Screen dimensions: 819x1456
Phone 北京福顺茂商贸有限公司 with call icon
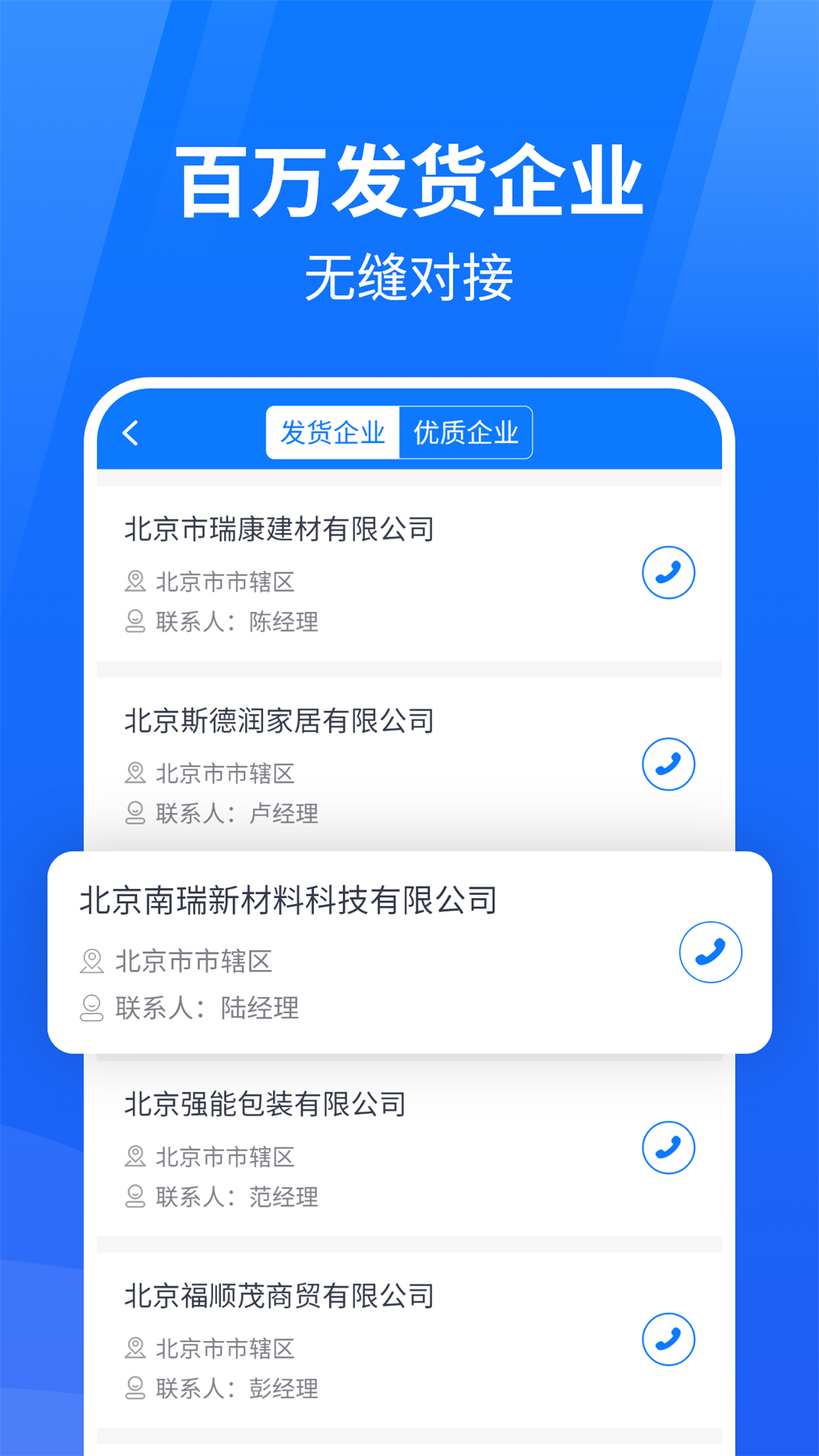coord(668,1340)
